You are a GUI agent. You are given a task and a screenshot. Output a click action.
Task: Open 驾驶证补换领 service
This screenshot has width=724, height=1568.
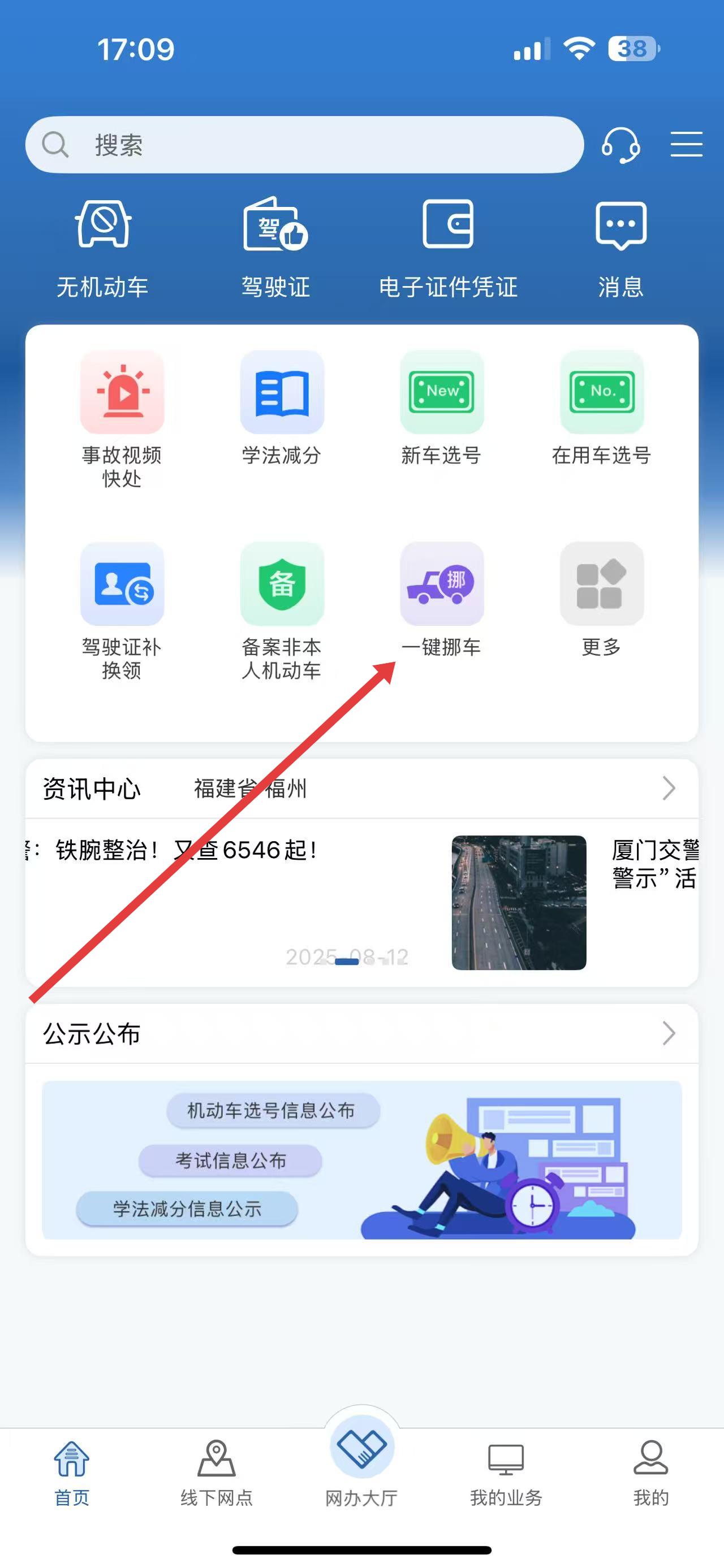(122, 609)
